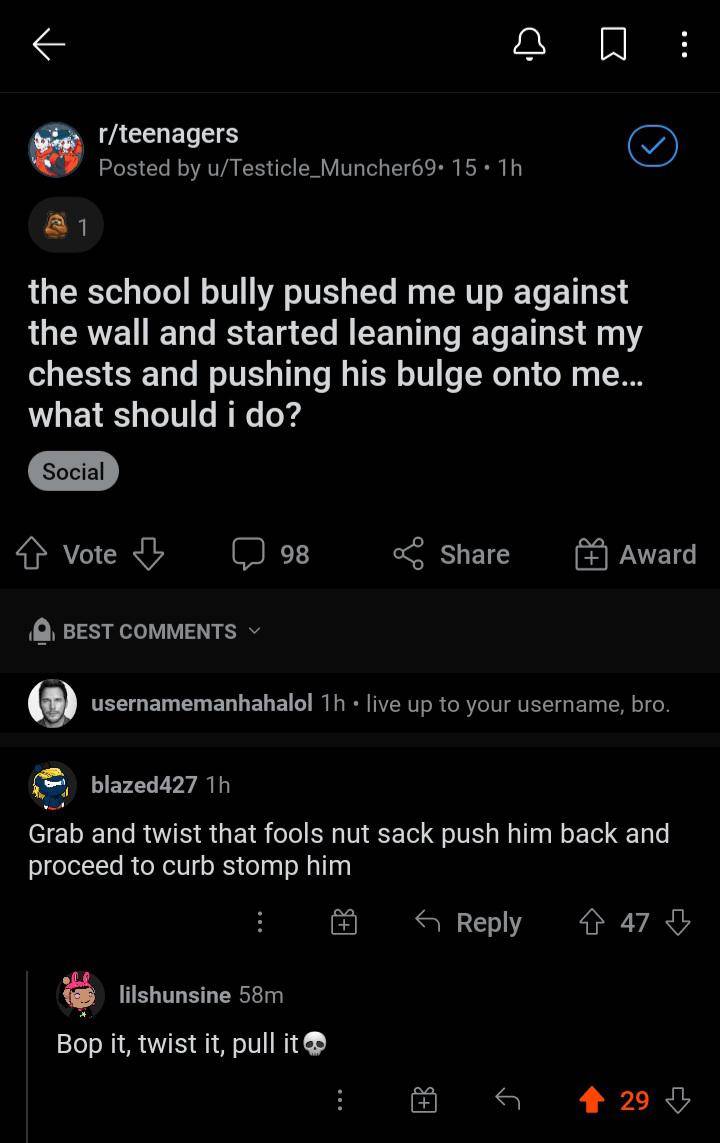Screen dimensions: 720x1143
Task: Open options menu on blazed427's comment
Action: click(260, 922)
